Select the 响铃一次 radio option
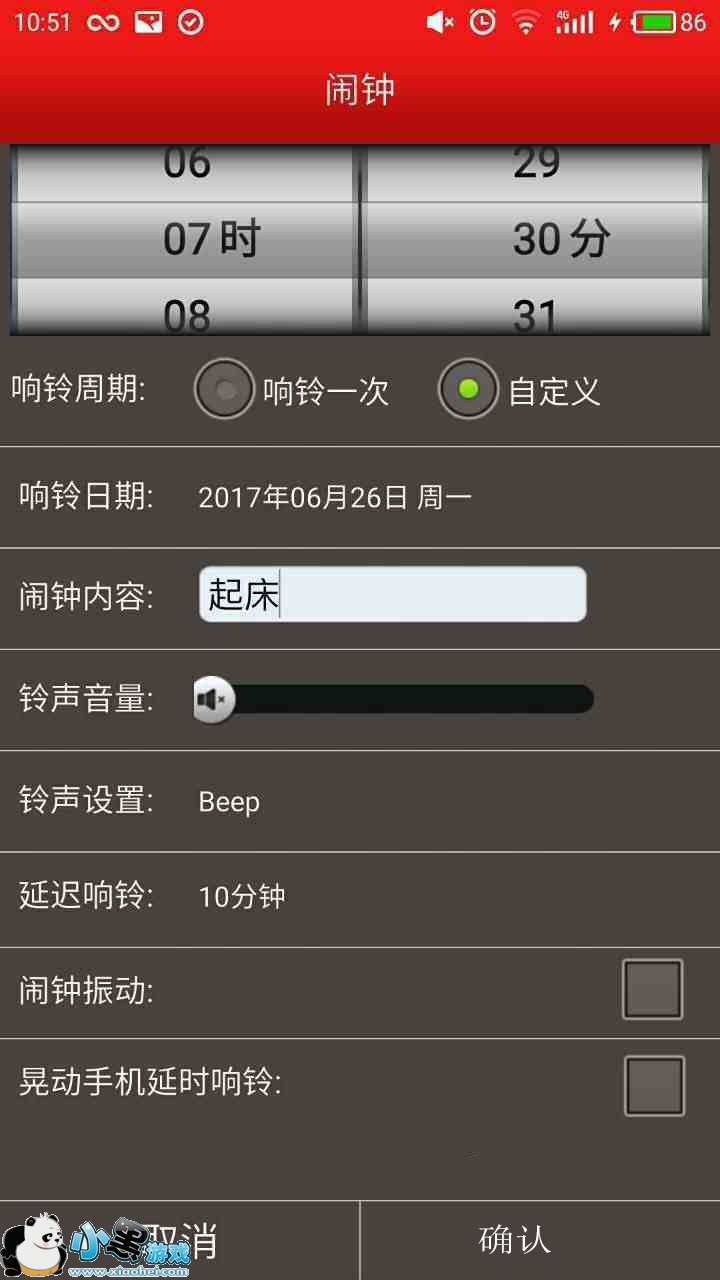This screenshot has height=1280, width=720. 225,389
